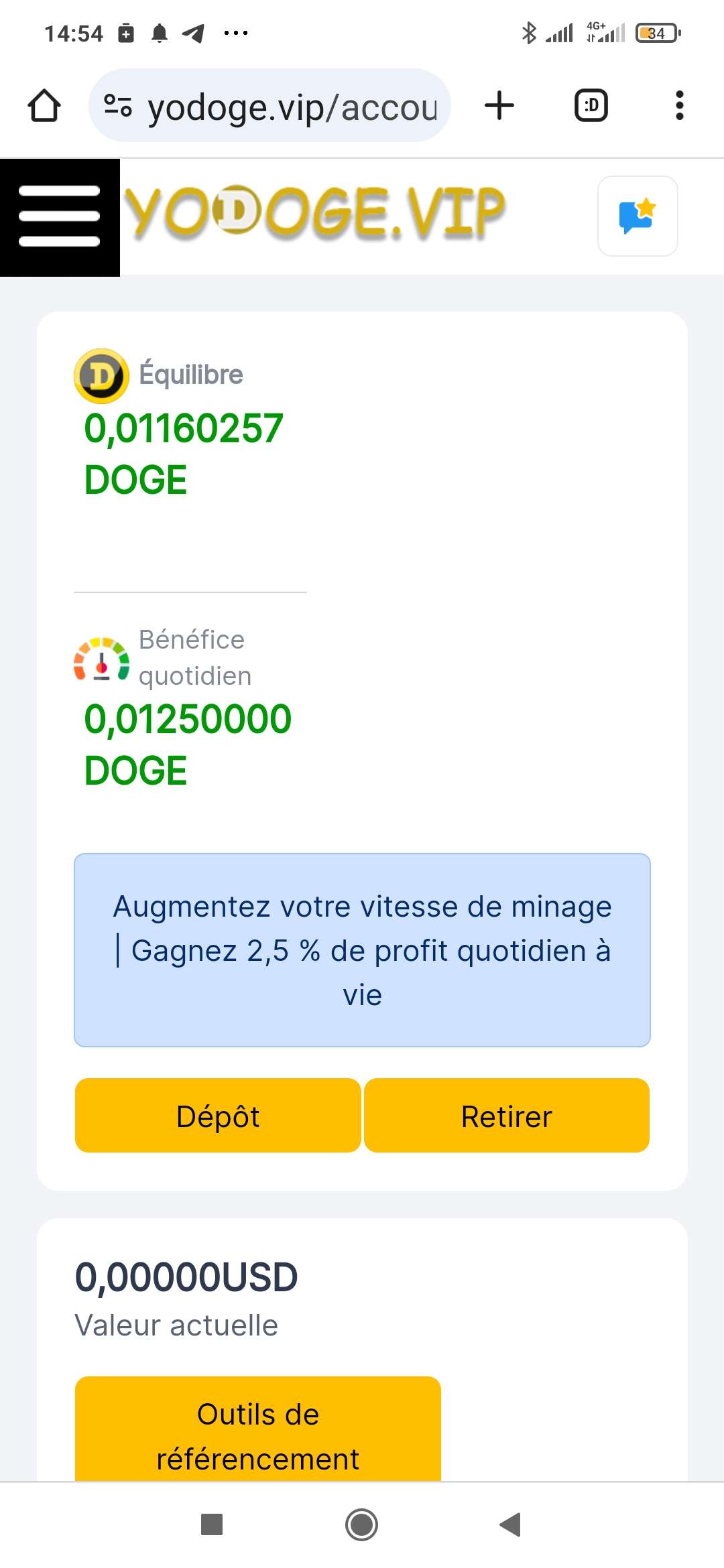Tap the Dépôt button
724x1568 pixels.
[218, 1116]
